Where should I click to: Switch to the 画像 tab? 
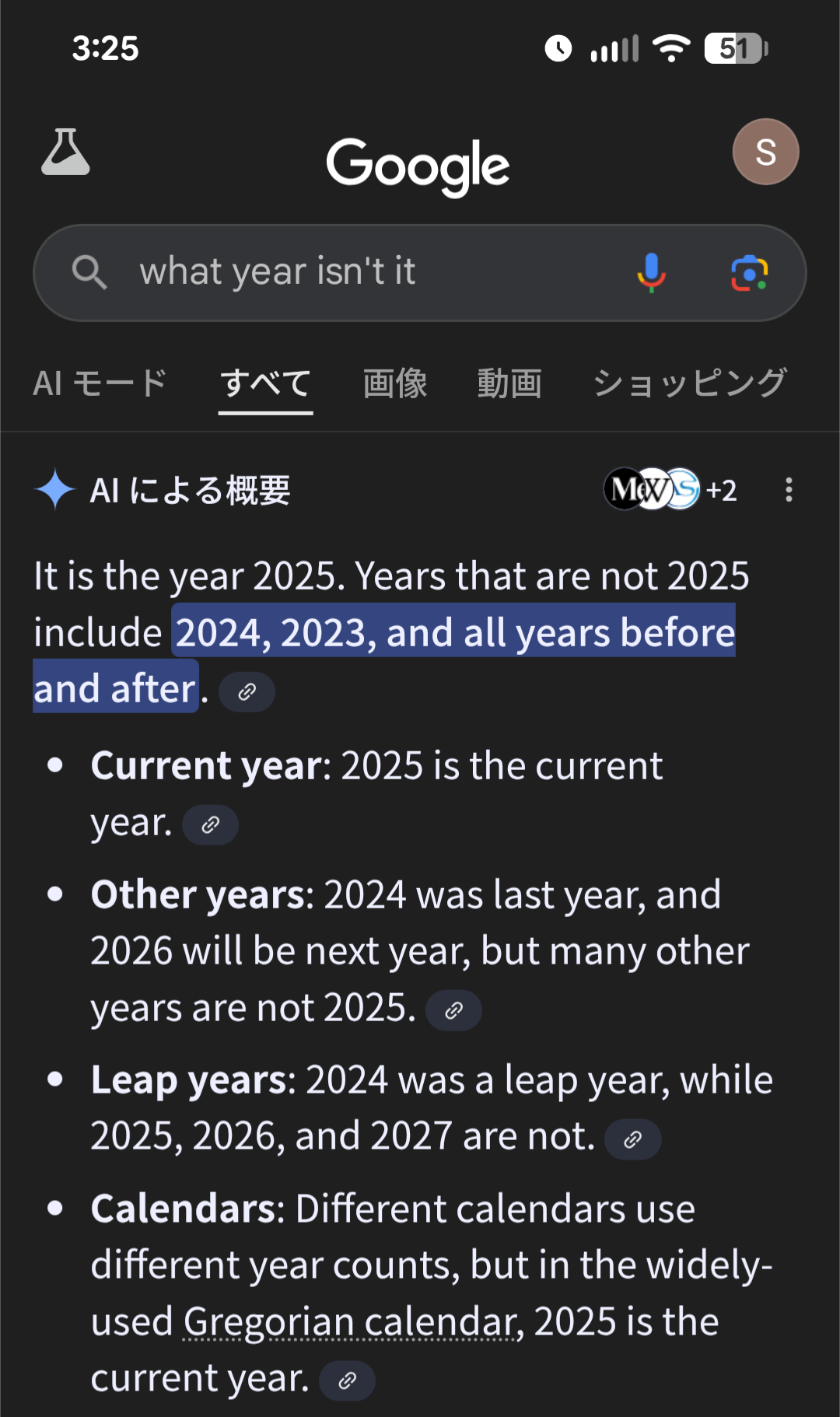point(395,383)
